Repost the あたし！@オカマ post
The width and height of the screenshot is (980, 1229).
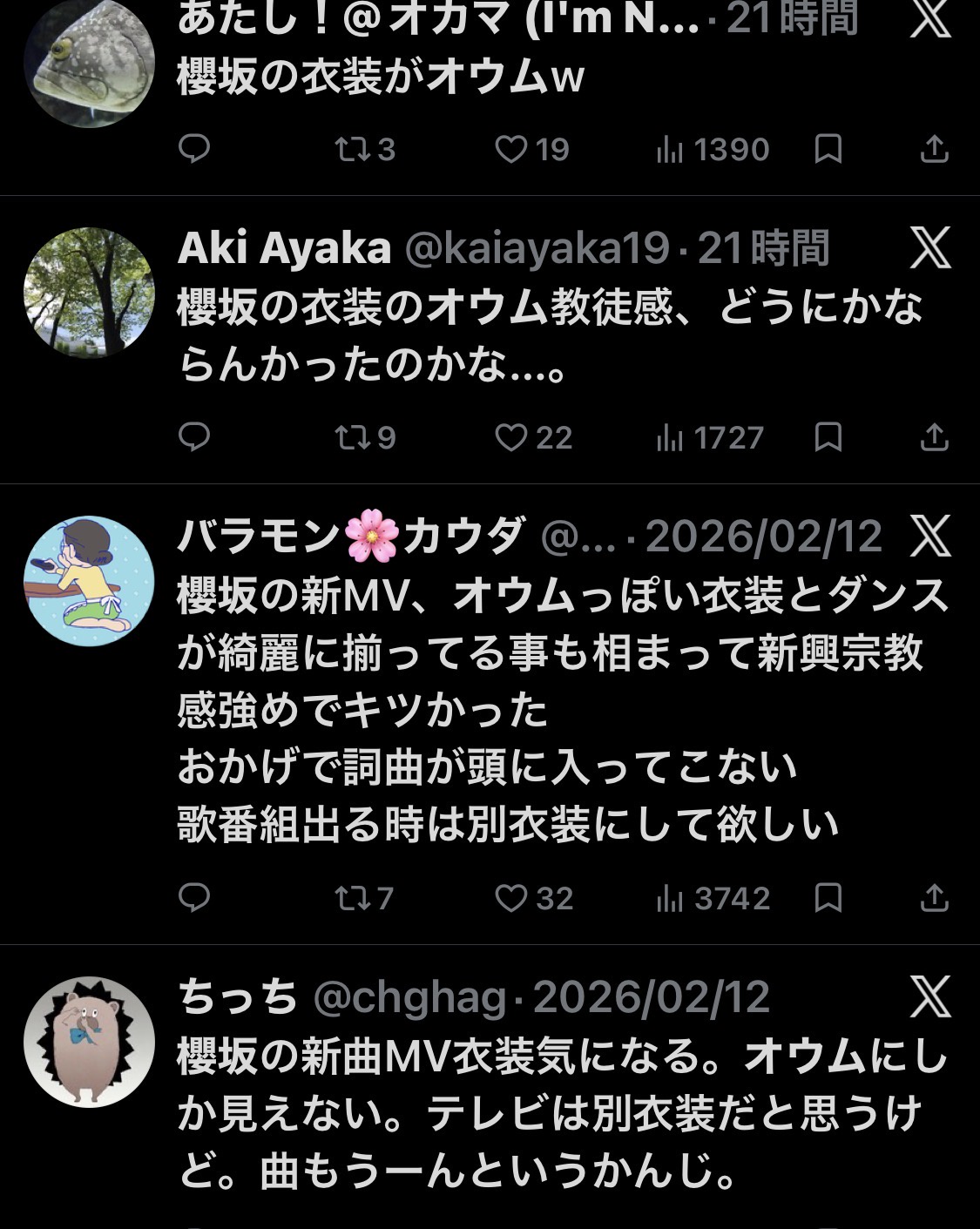(353, 150)
